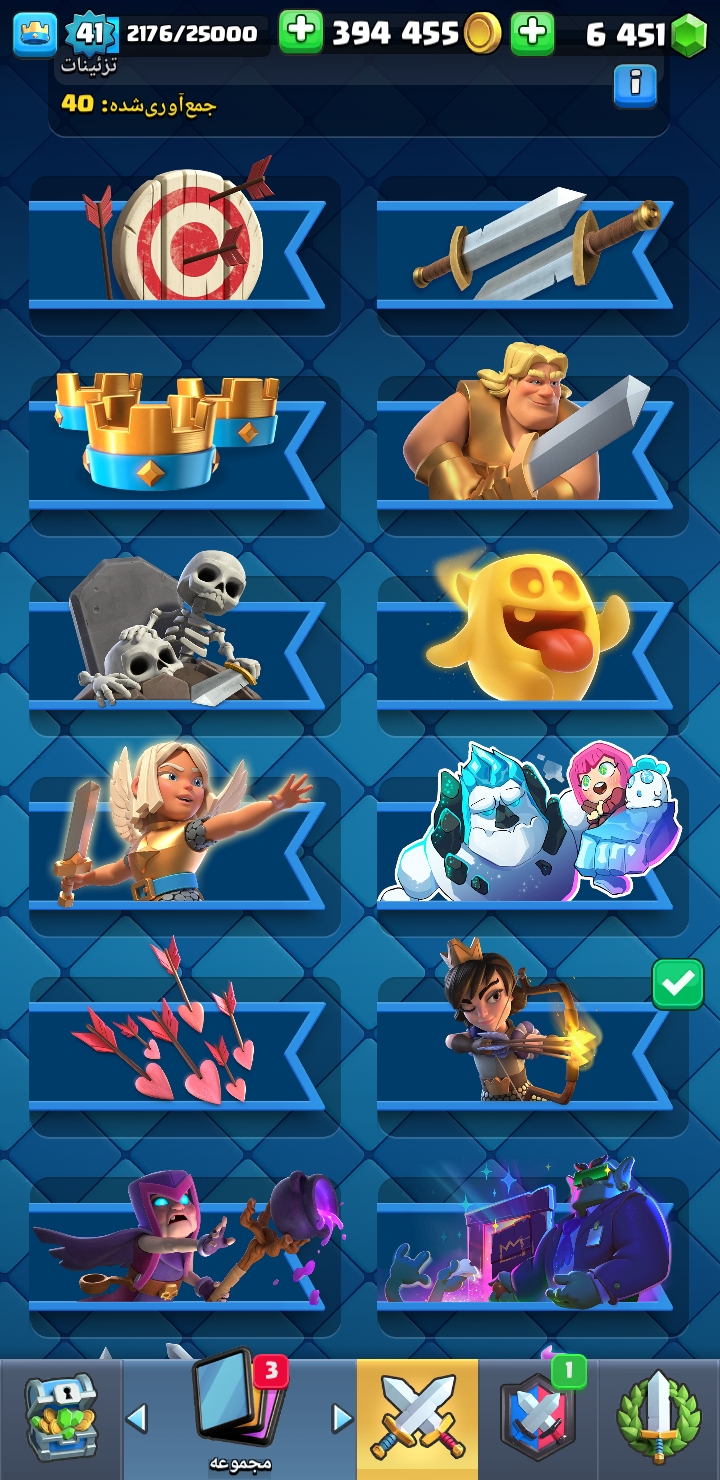Screen dimensions: 720x1480
Task: Switch to the card collection tab
Action: (240, 1418)
